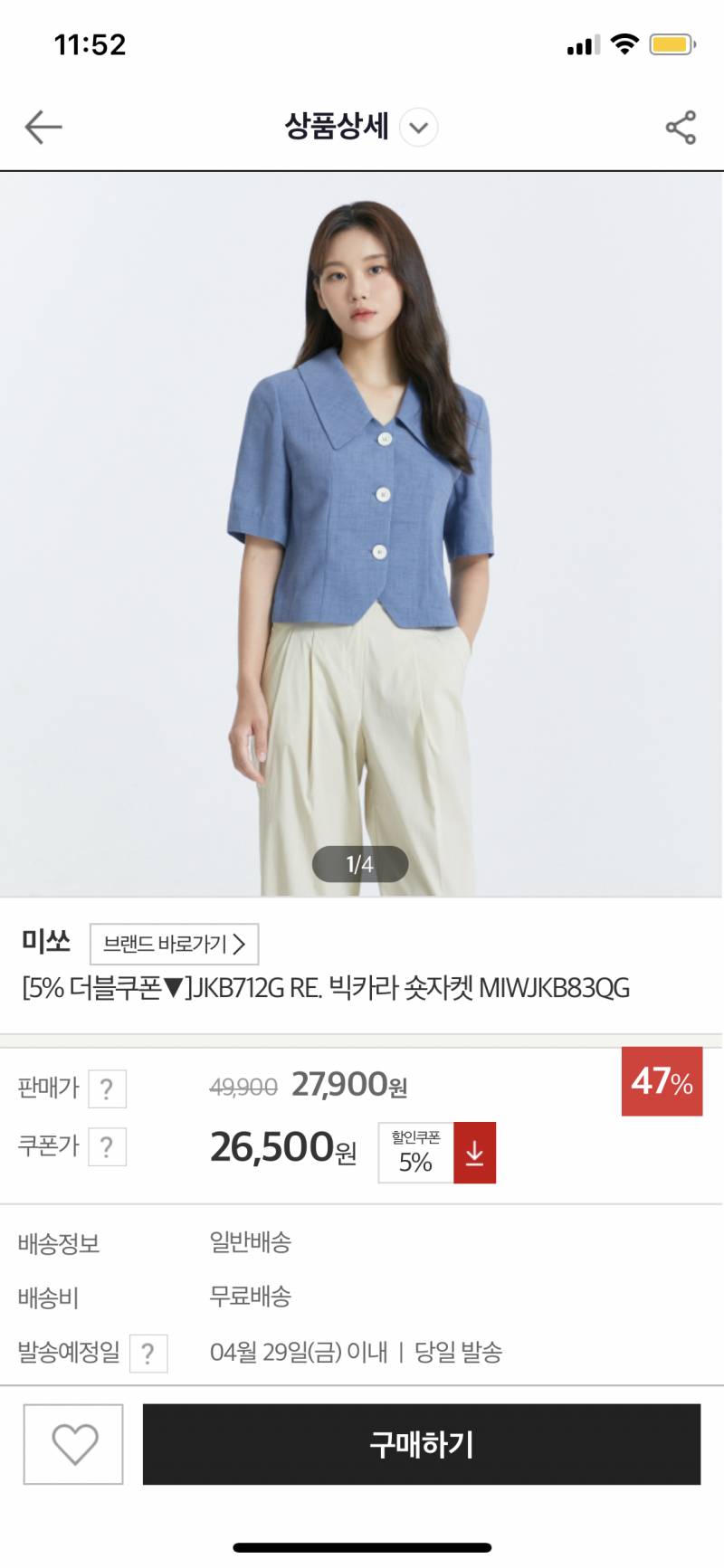This screenshot has height=1568, width=724.
Task: Expand the 상품상세 dropdown chevron
Action: (418, 128)
